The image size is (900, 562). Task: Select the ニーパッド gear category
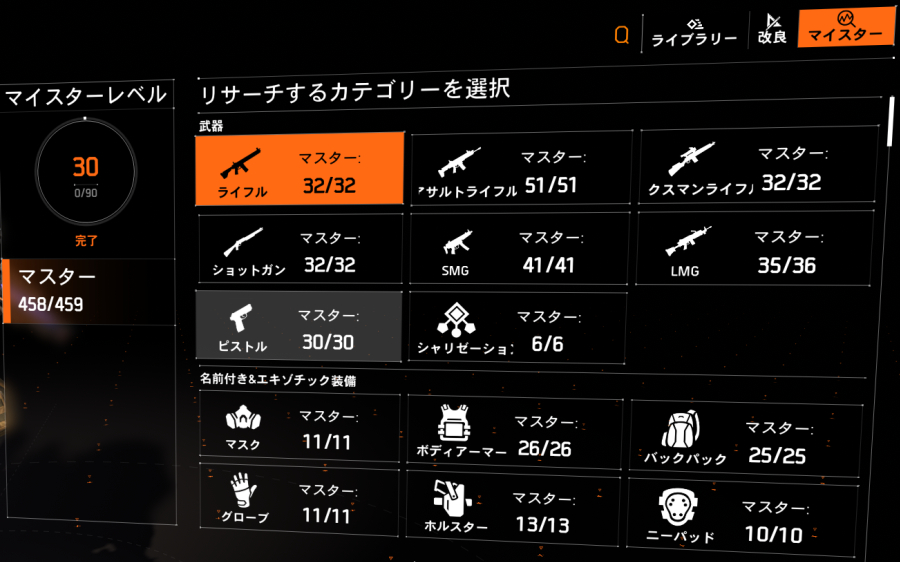coord(743,518)
